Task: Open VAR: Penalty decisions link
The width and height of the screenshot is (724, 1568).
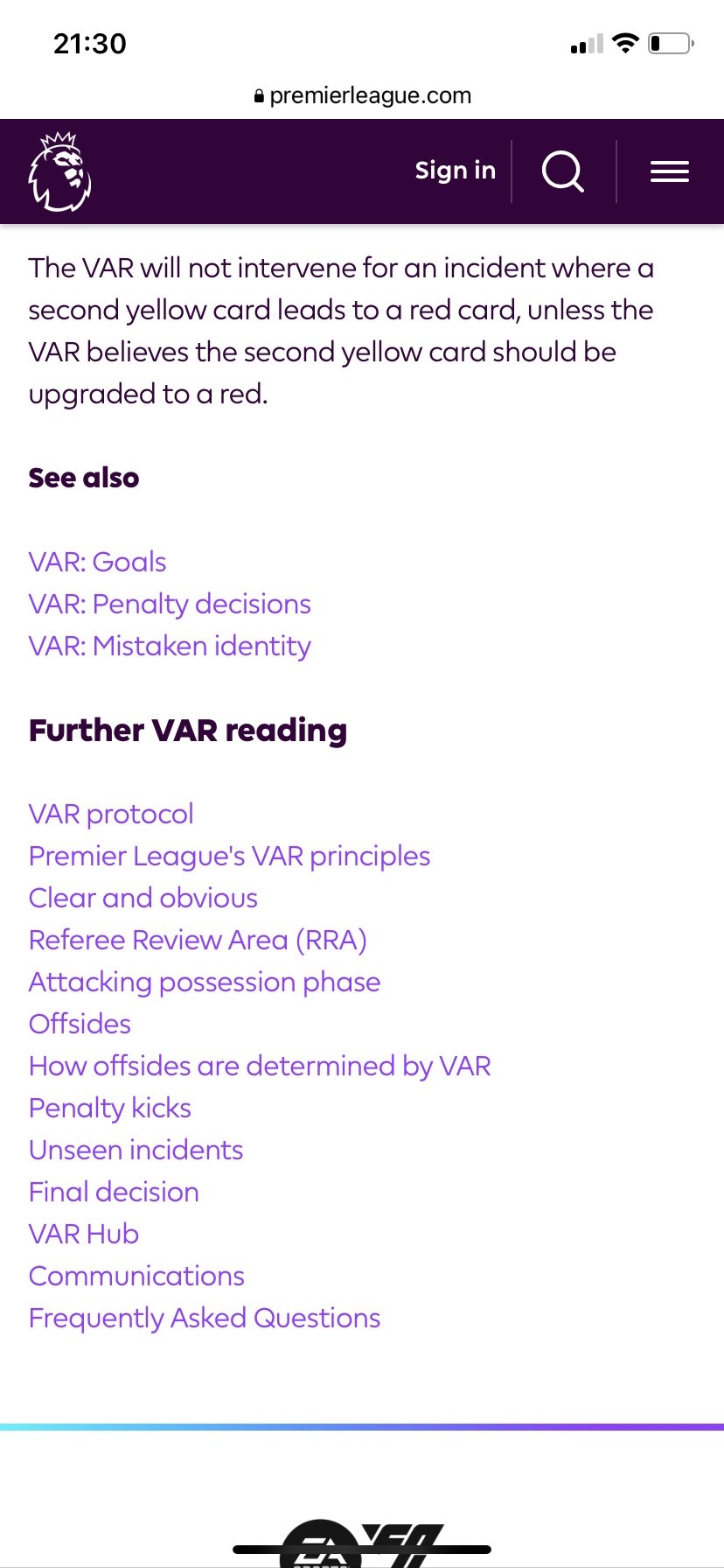Action: pyautogui.click(x=170, y=604)
